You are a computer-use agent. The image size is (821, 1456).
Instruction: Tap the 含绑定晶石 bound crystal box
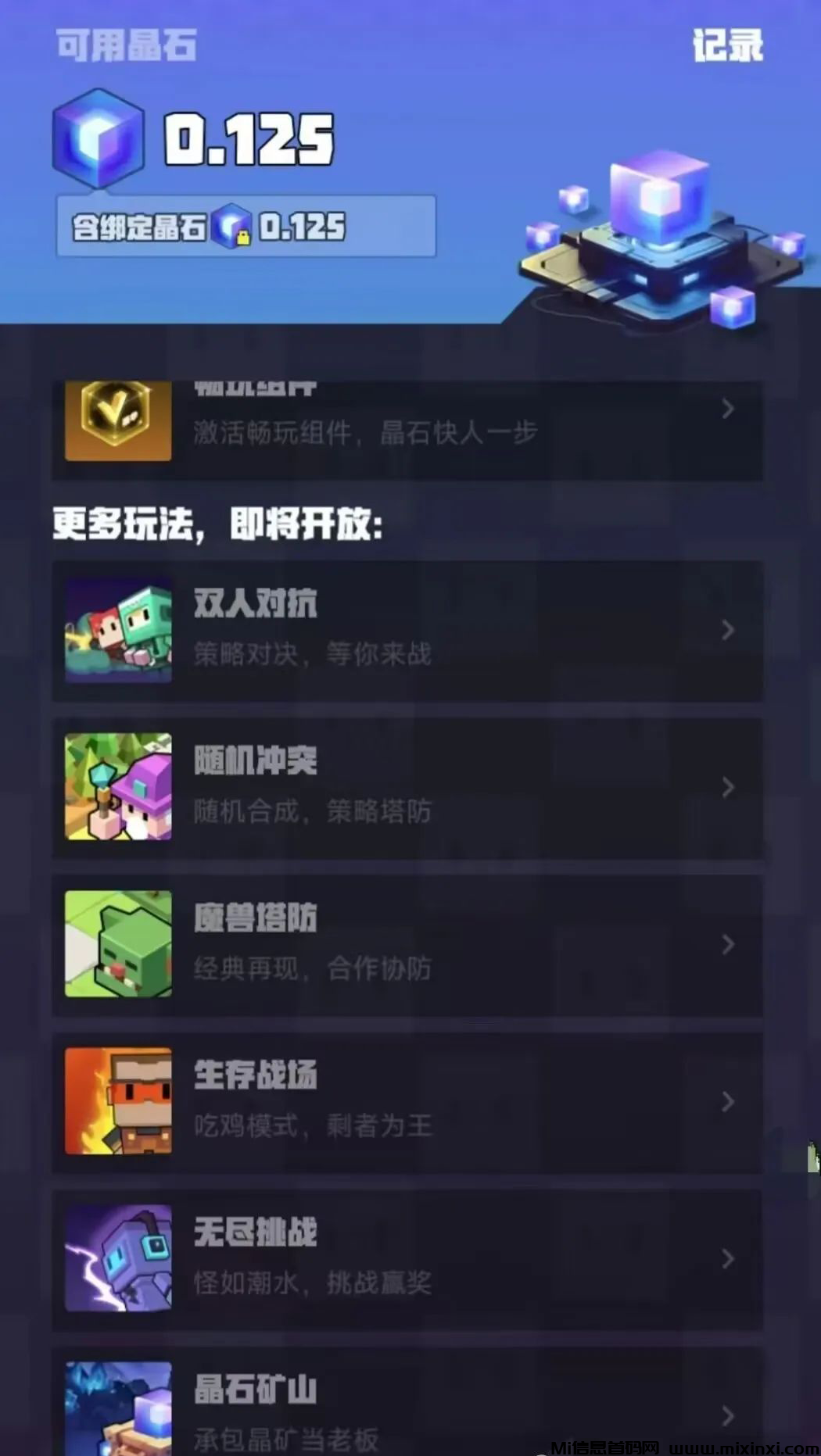246,227
